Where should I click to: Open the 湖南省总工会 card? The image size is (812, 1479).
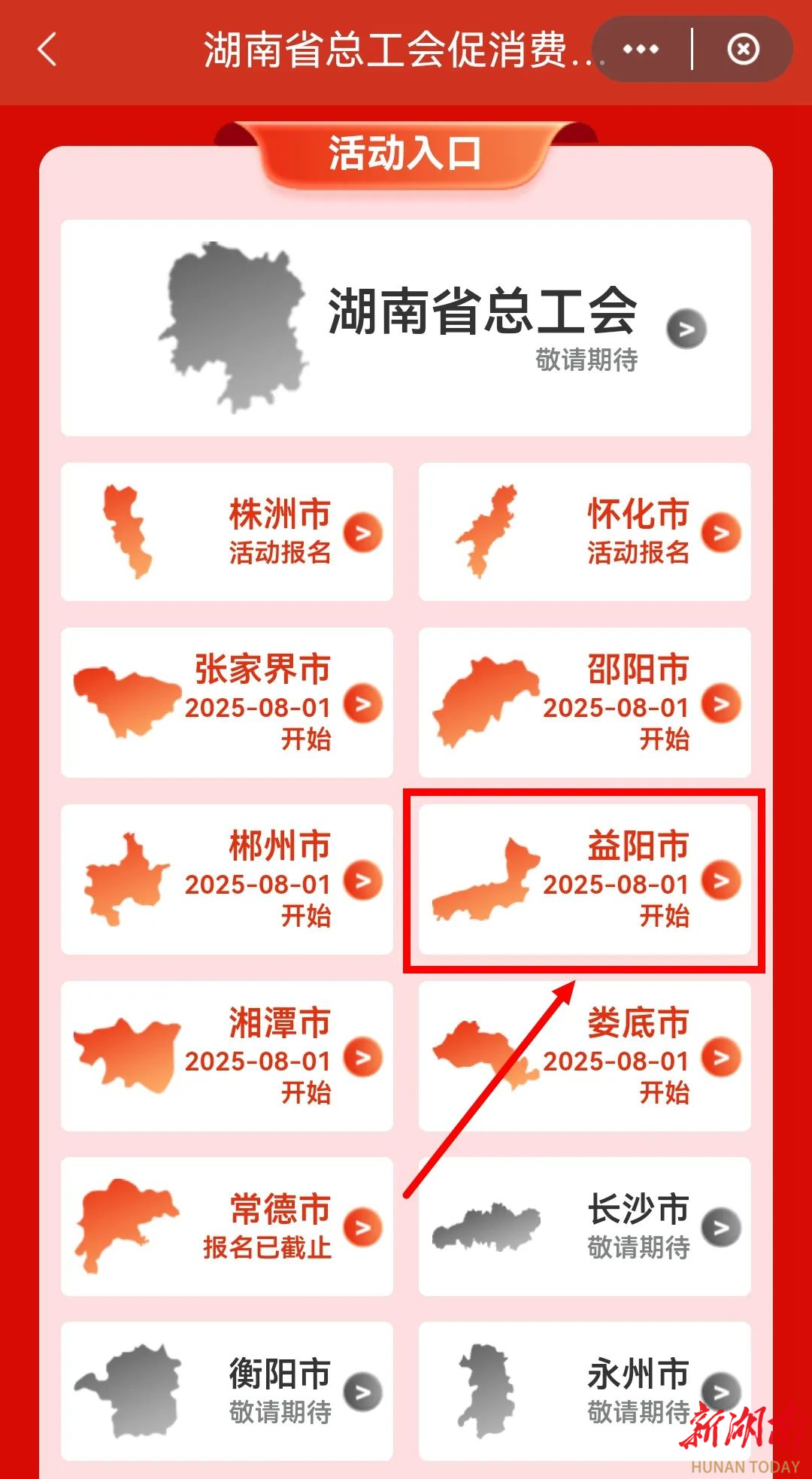(x=406, y=328)
